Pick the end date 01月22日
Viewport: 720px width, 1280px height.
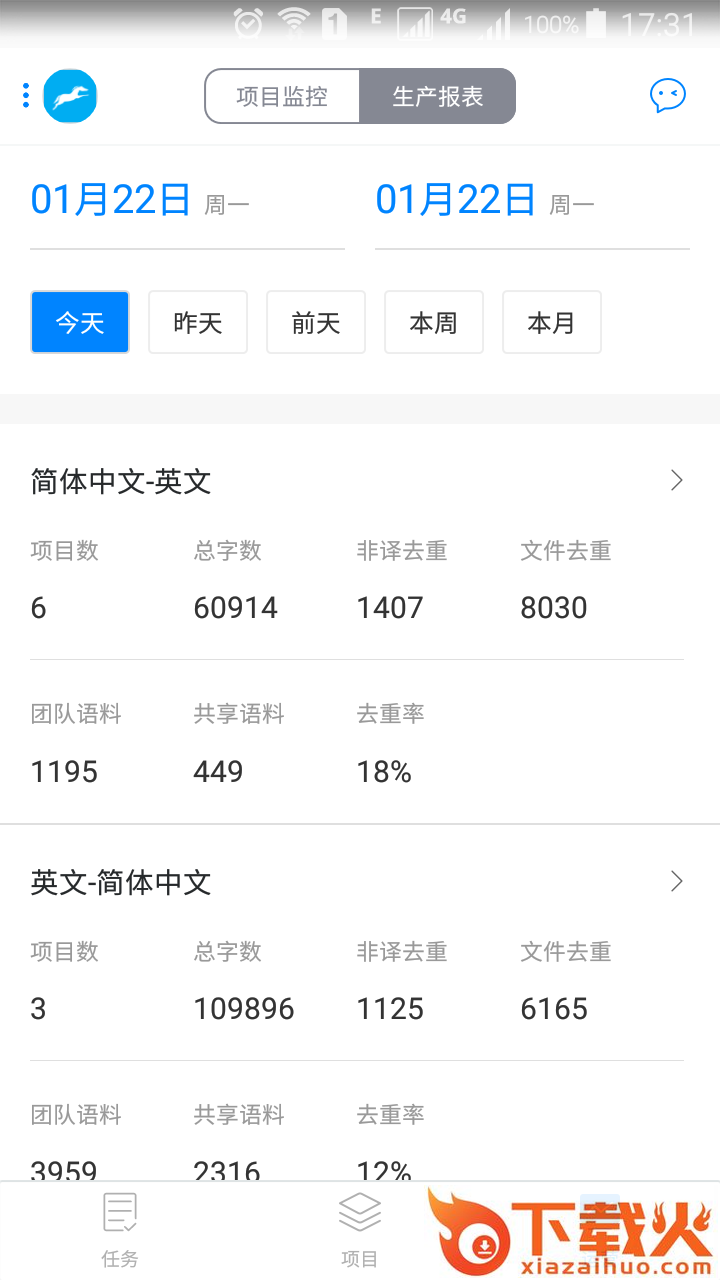pyautogui.click(x=532, y=200)
